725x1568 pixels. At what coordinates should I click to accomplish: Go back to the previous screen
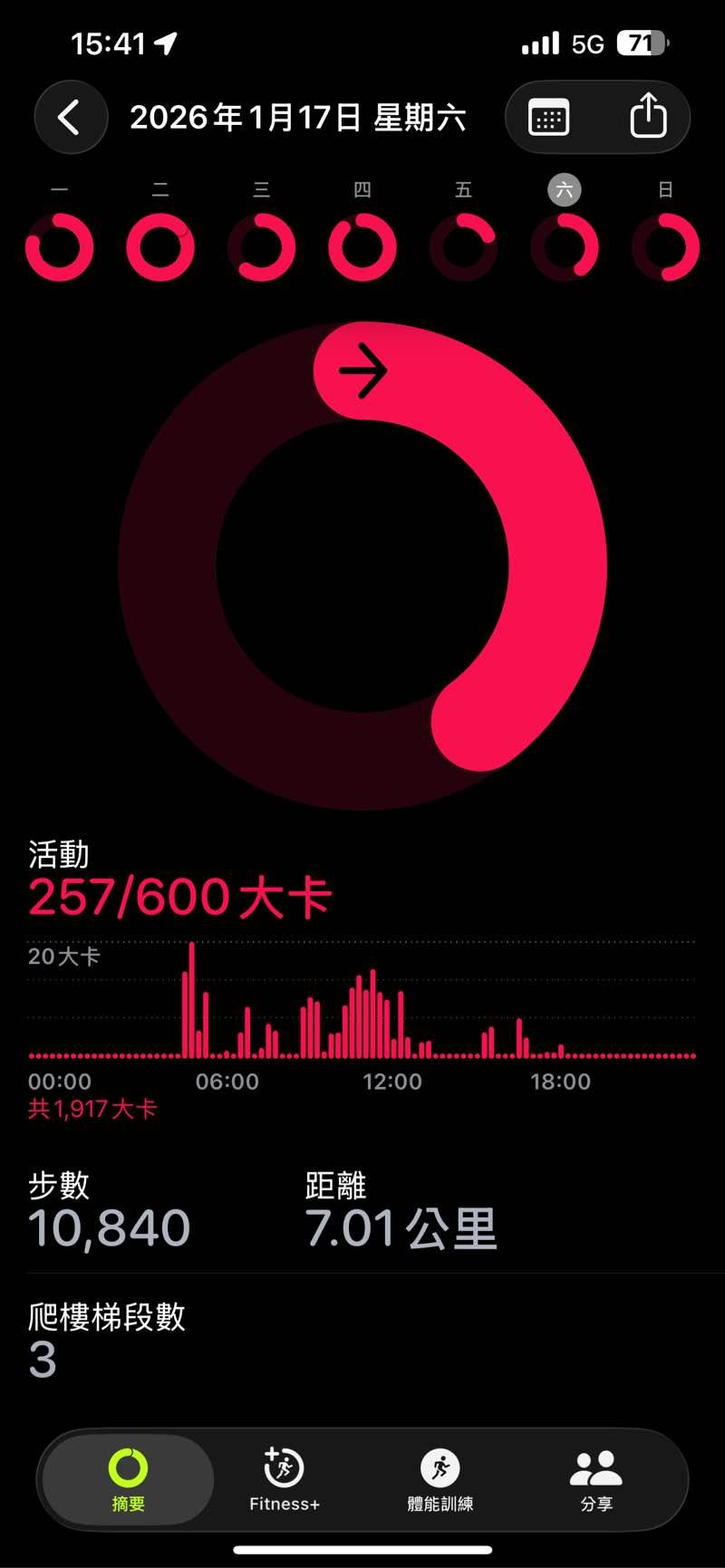click(x=70, y=118)
